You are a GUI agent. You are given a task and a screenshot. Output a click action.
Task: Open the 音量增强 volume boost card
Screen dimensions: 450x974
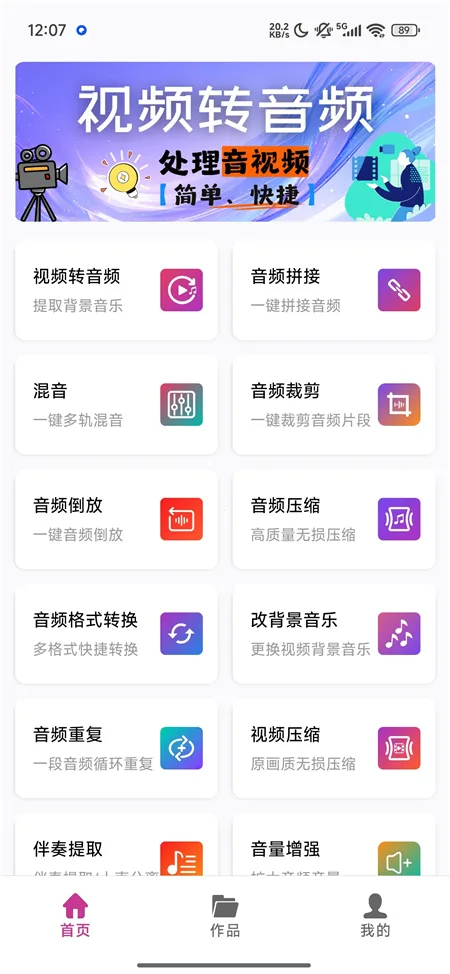tap(334, 845)
